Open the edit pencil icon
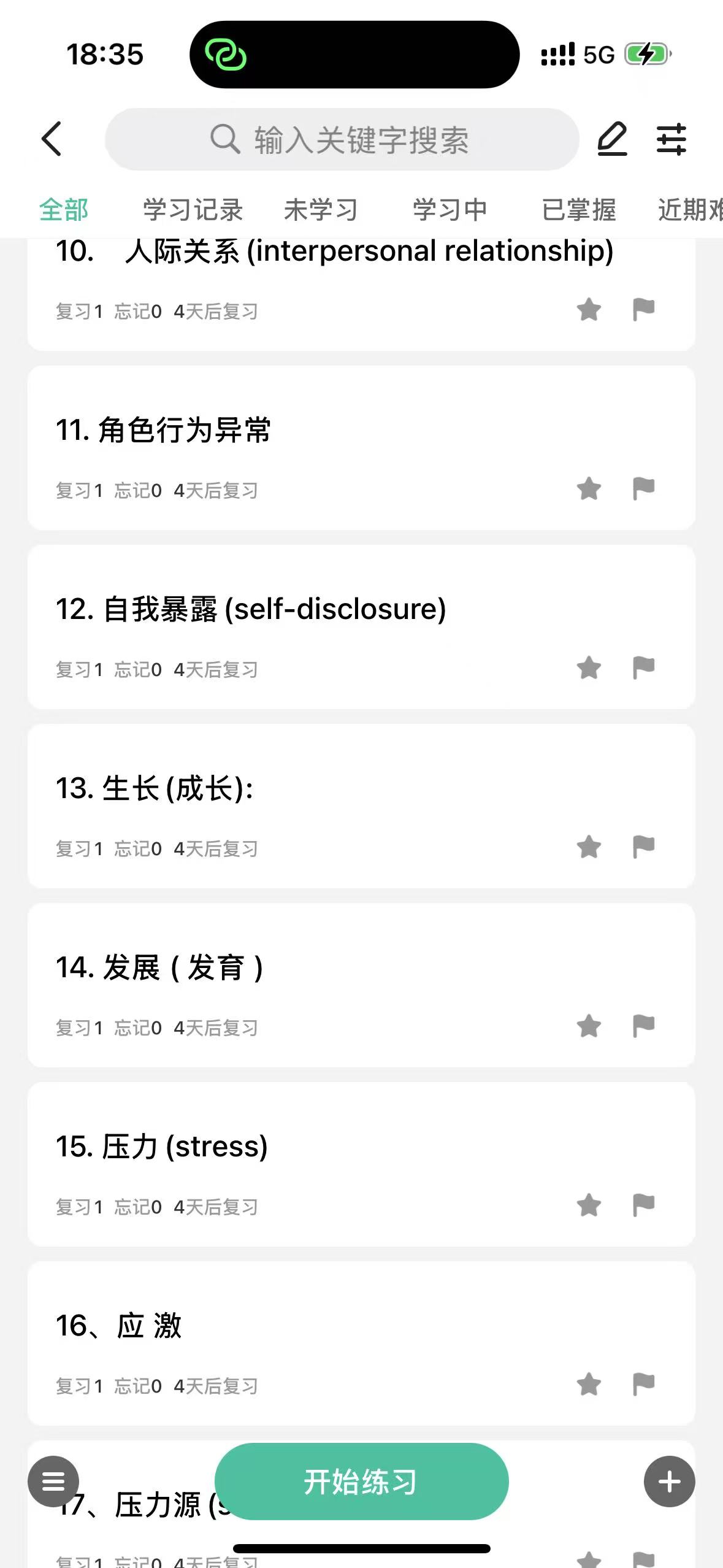723x1568 pixels. click(612, 139)
